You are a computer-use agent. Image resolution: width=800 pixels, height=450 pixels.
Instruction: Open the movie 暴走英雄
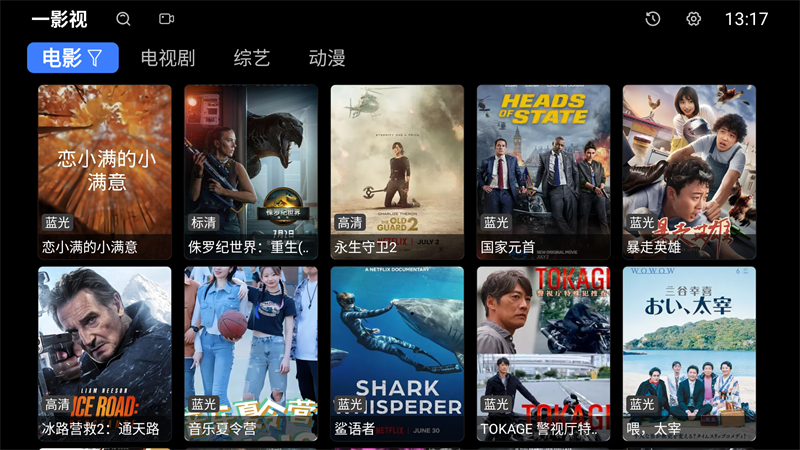pyautogui.click(x=689, y=172)
